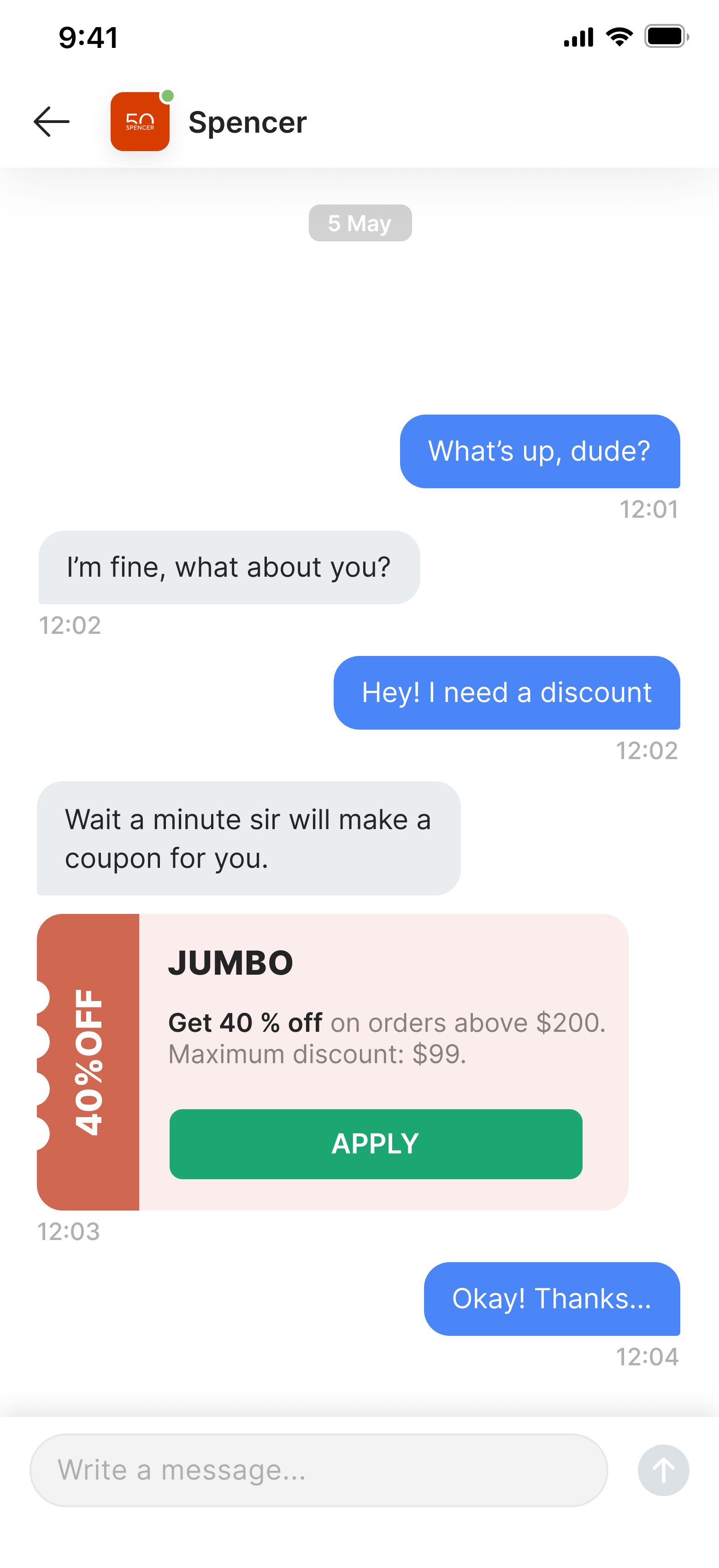Open Spencer's profile from the avatar
This screenshot has width=719, height=1568.
point(140,122)
